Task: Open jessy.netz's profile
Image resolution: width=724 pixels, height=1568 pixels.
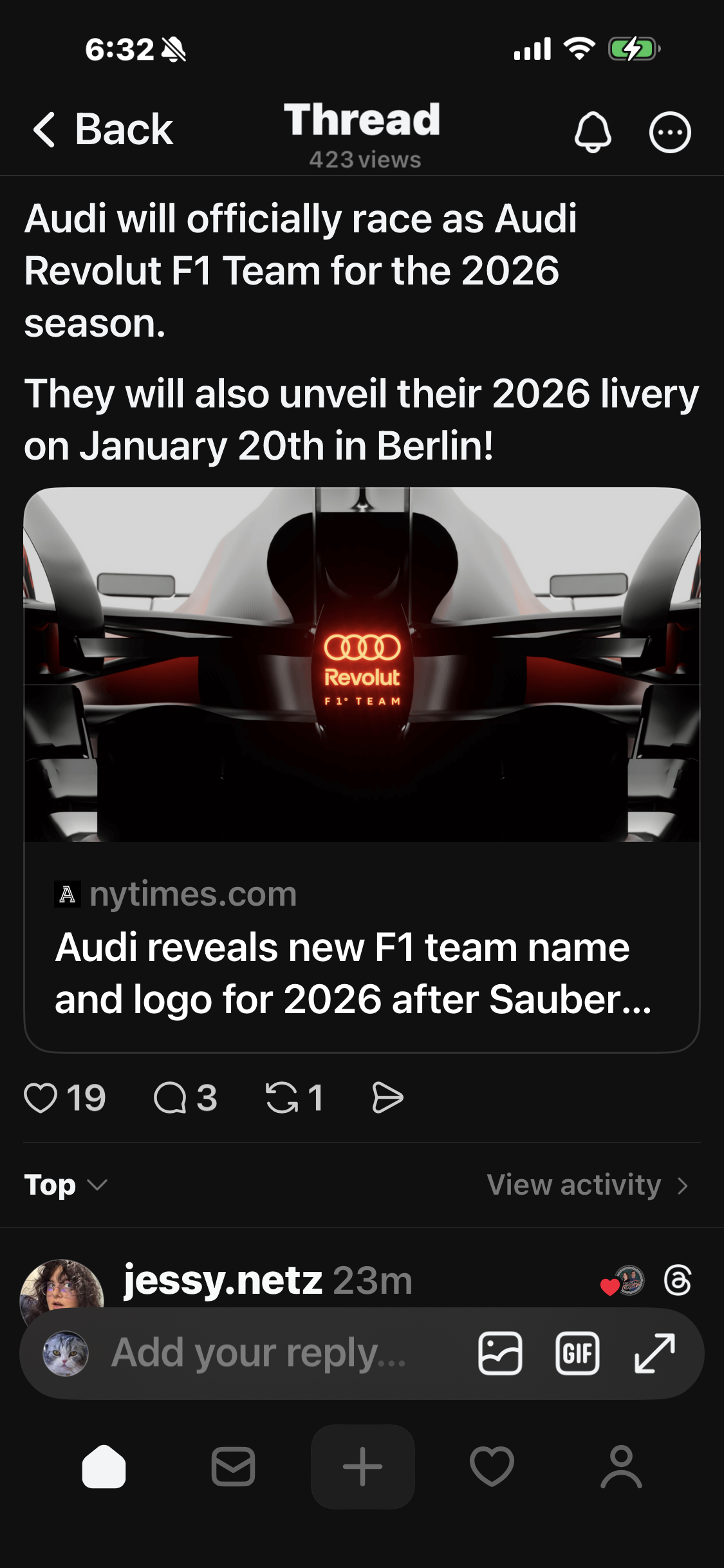Action: (222, 1280)
